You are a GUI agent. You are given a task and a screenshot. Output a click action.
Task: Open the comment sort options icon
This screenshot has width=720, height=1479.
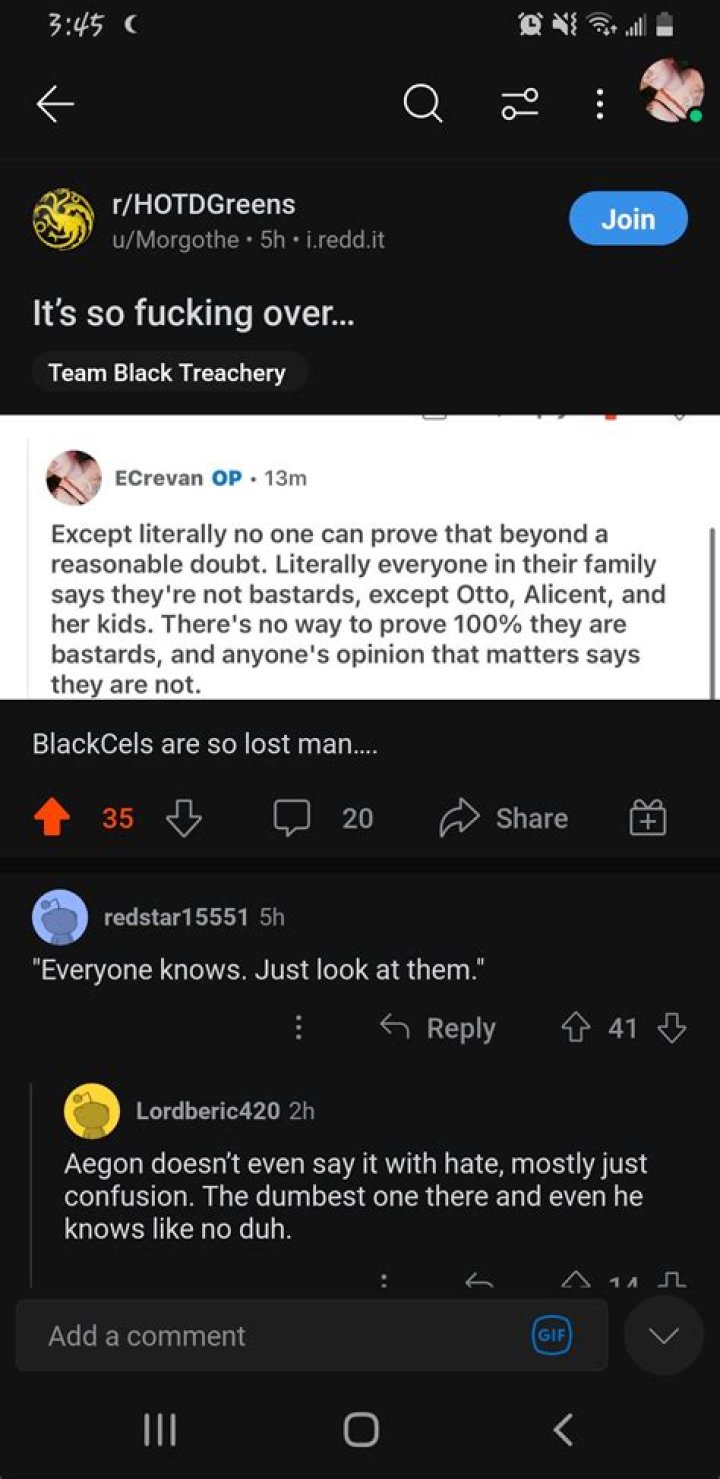point(520,104)
